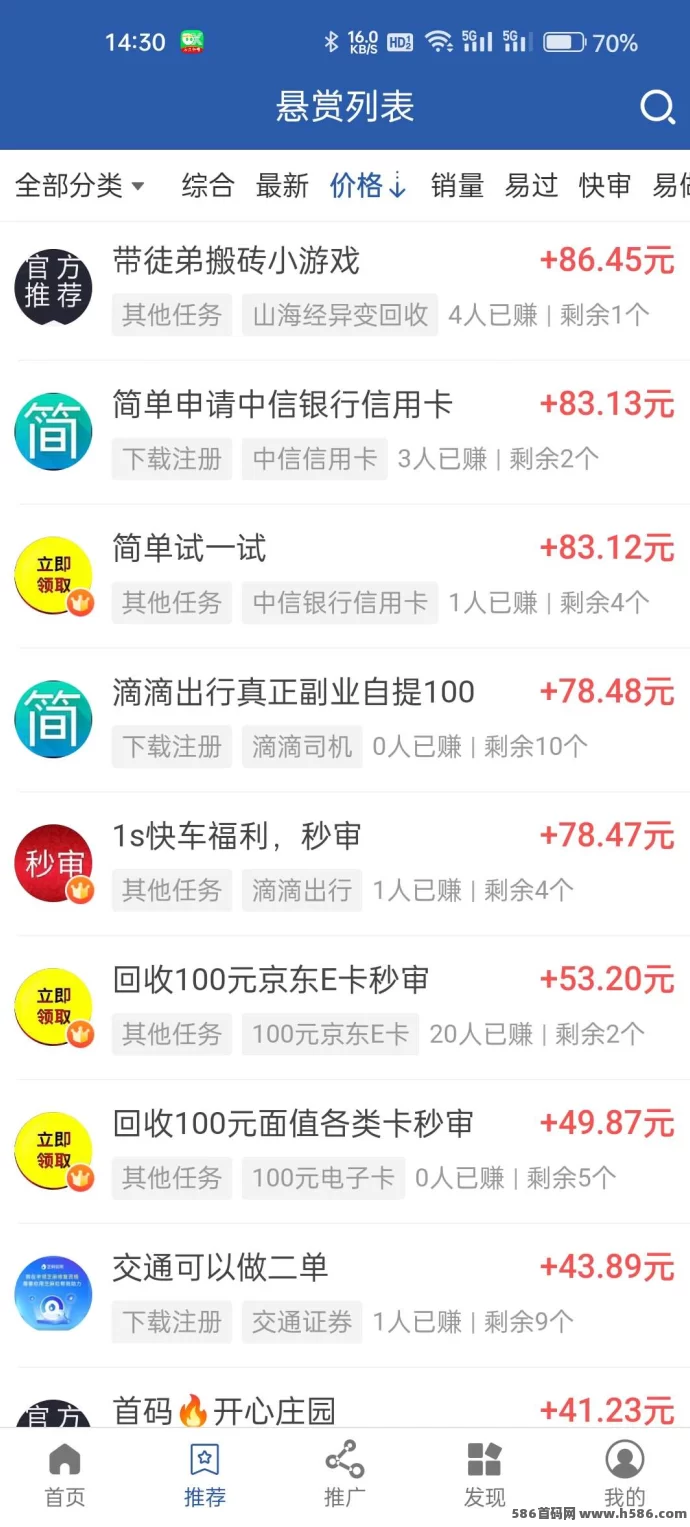Open the 交通可以做二单 task

click(x=345, y=1296)
